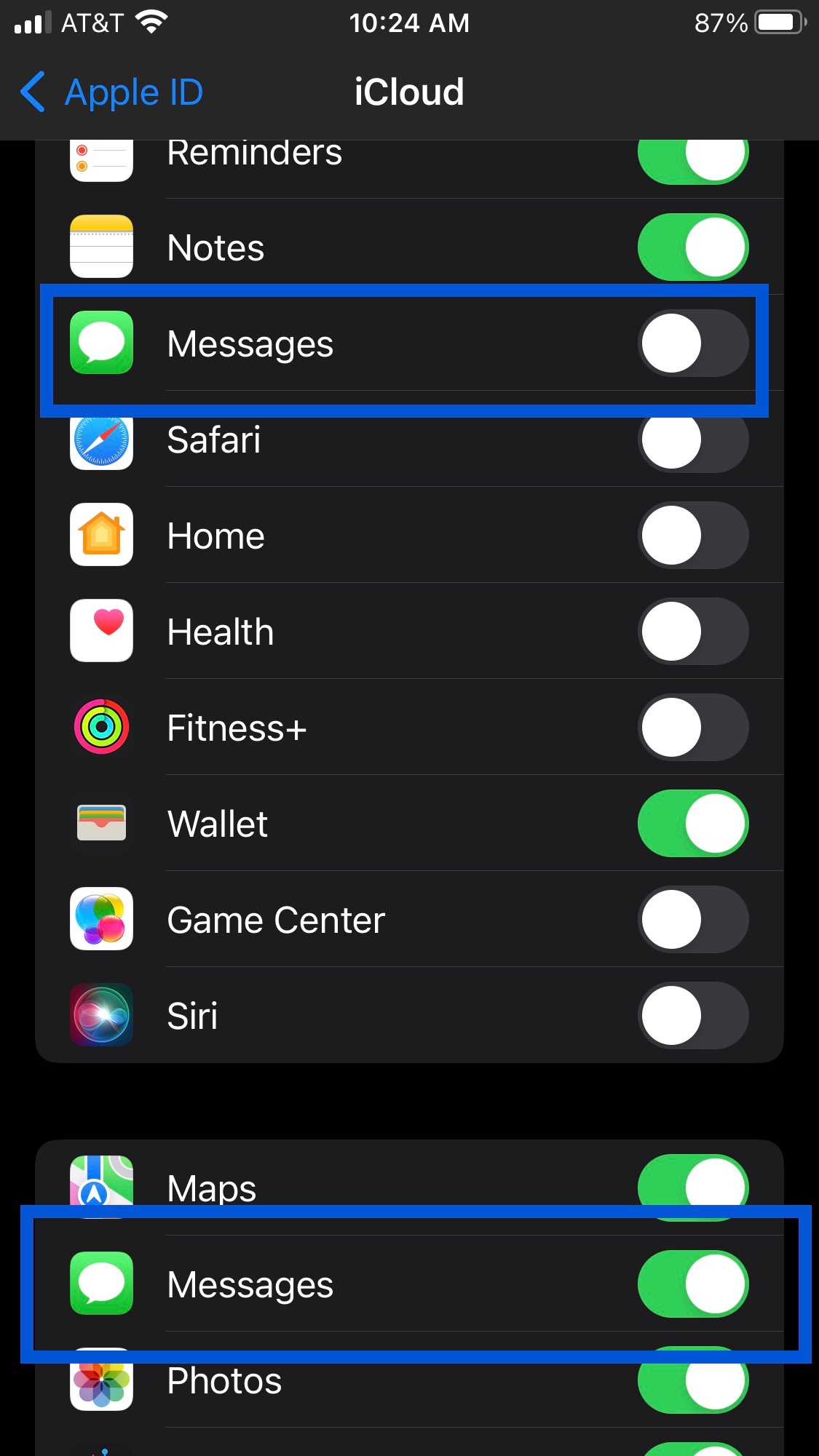Enable the Fitness+ toggle

coord(693,728)
